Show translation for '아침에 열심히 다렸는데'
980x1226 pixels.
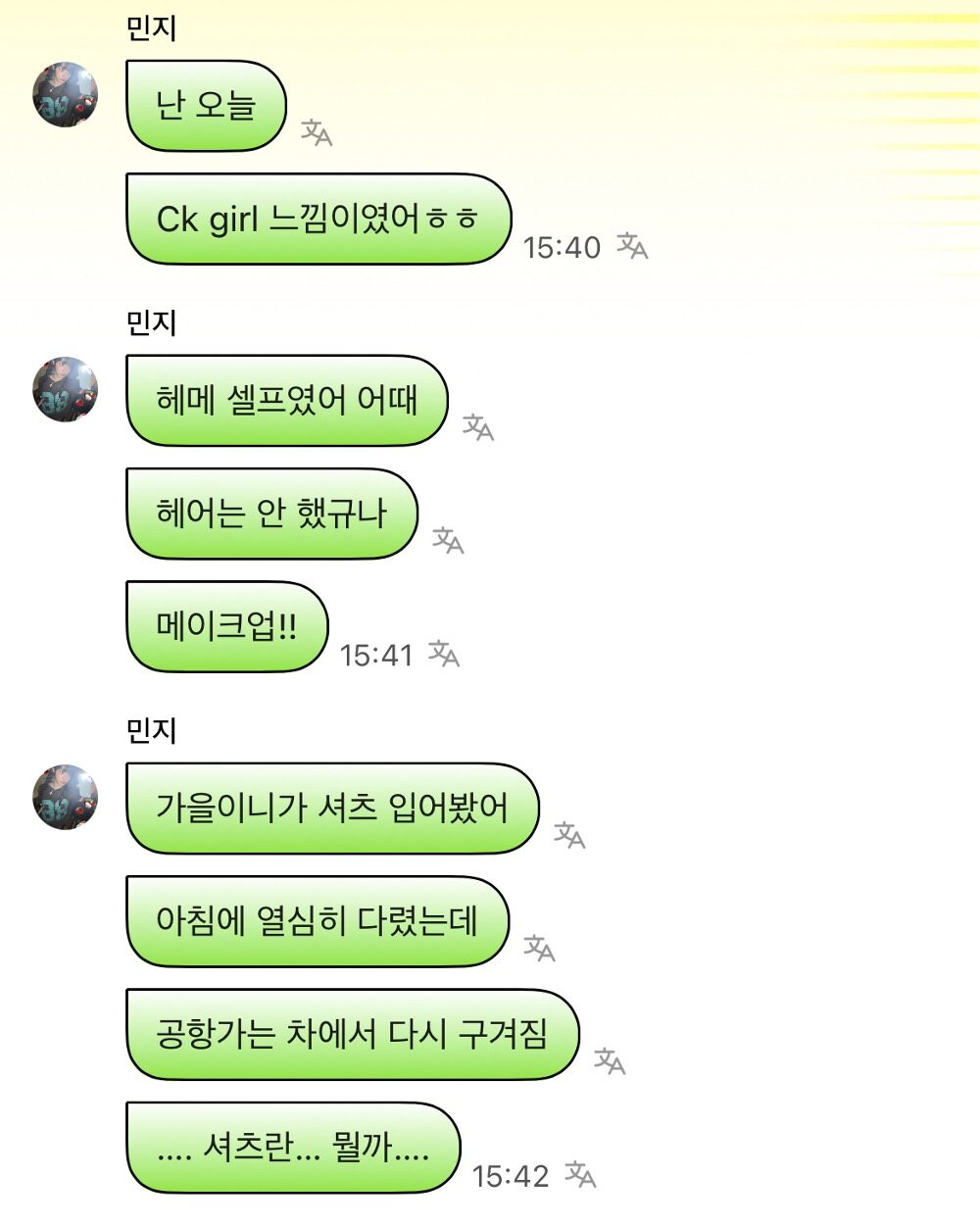coord(539,948)
